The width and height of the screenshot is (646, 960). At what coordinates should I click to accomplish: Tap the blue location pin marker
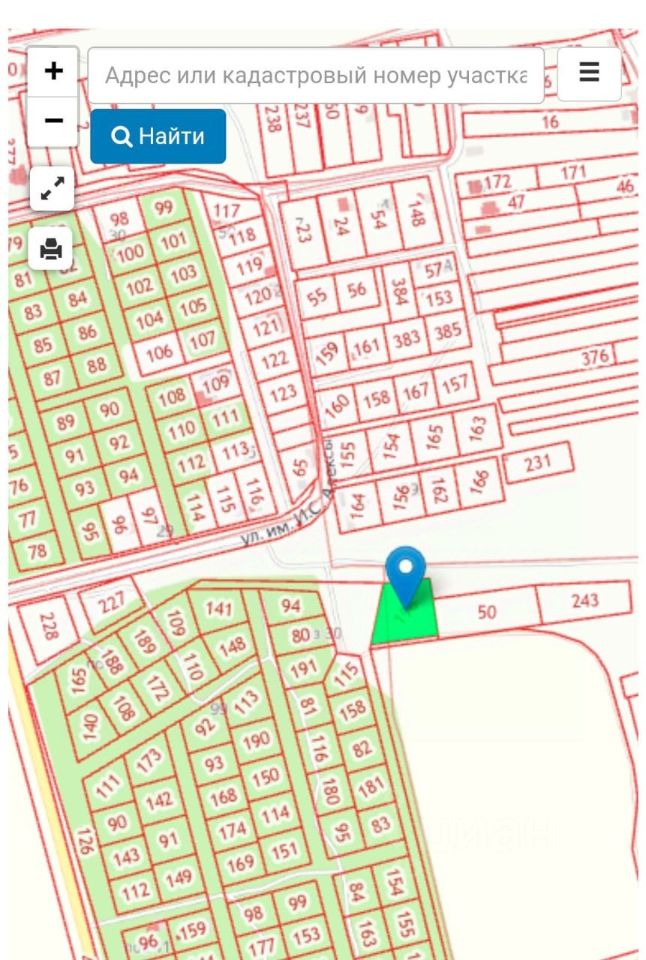point(405,573)
